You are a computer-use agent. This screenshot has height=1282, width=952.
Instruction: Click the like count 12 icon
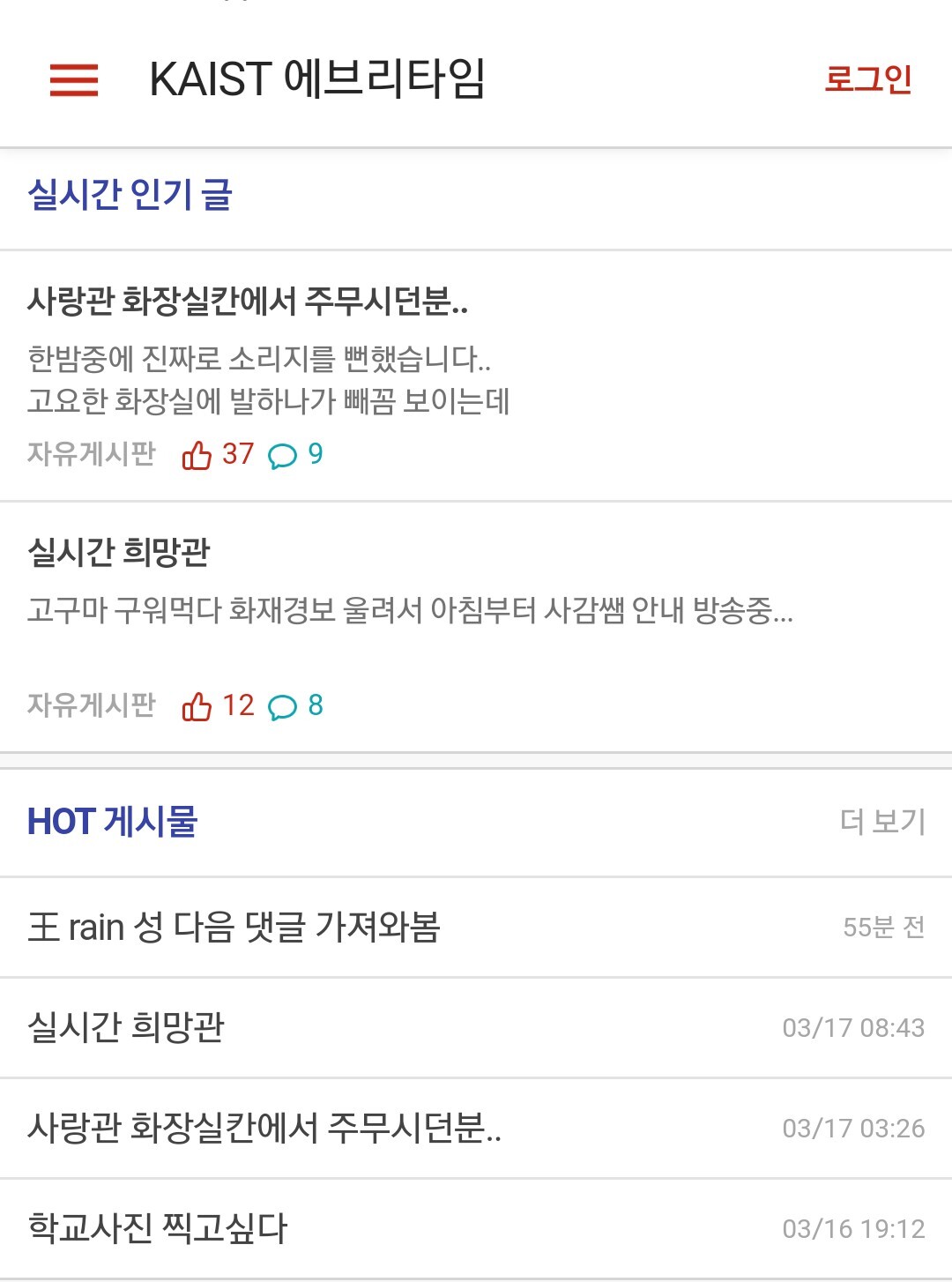tap(236, 704)
